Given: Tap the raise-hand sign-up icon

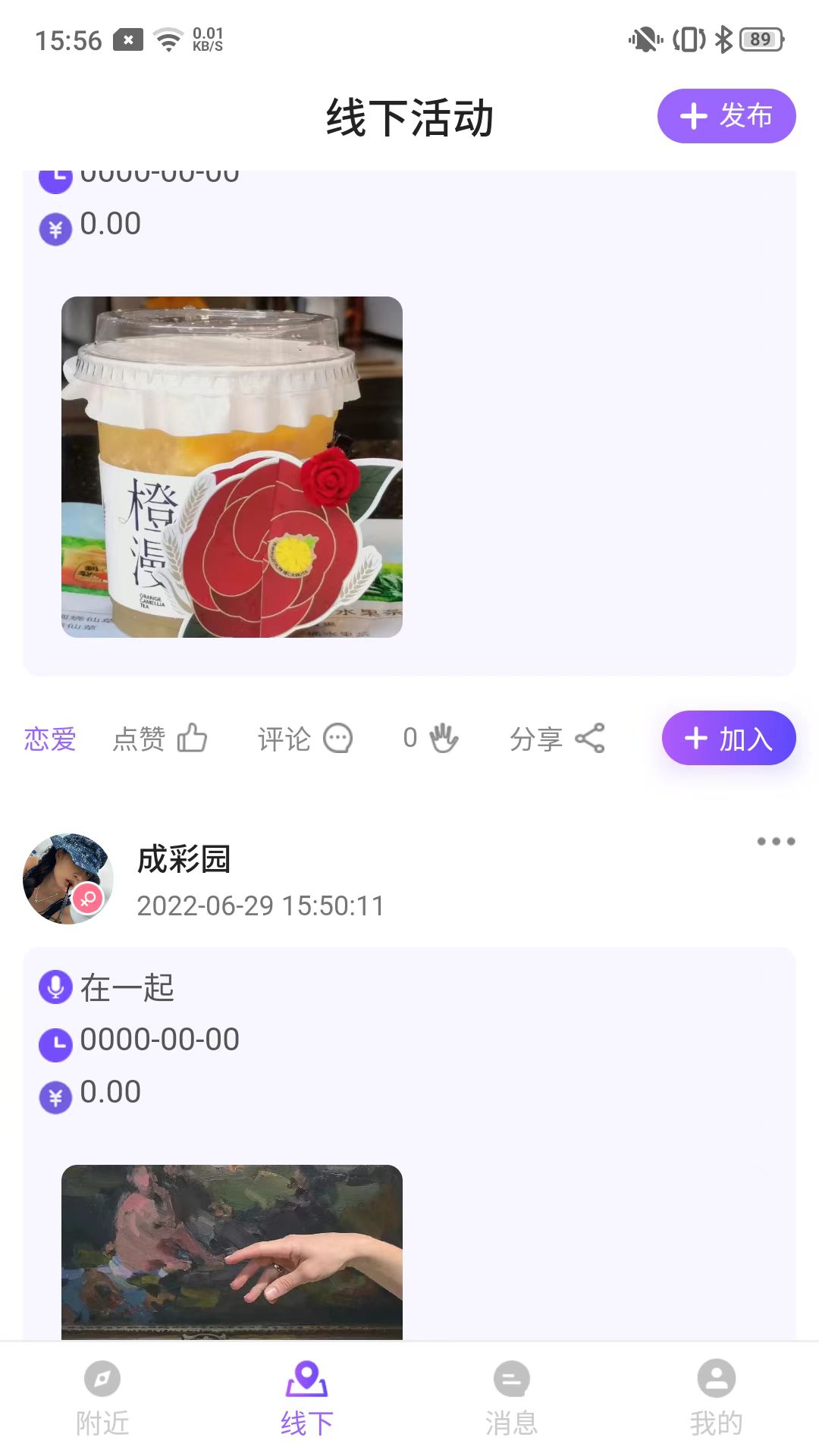Looking at the screenshot, I should (444, 738).
